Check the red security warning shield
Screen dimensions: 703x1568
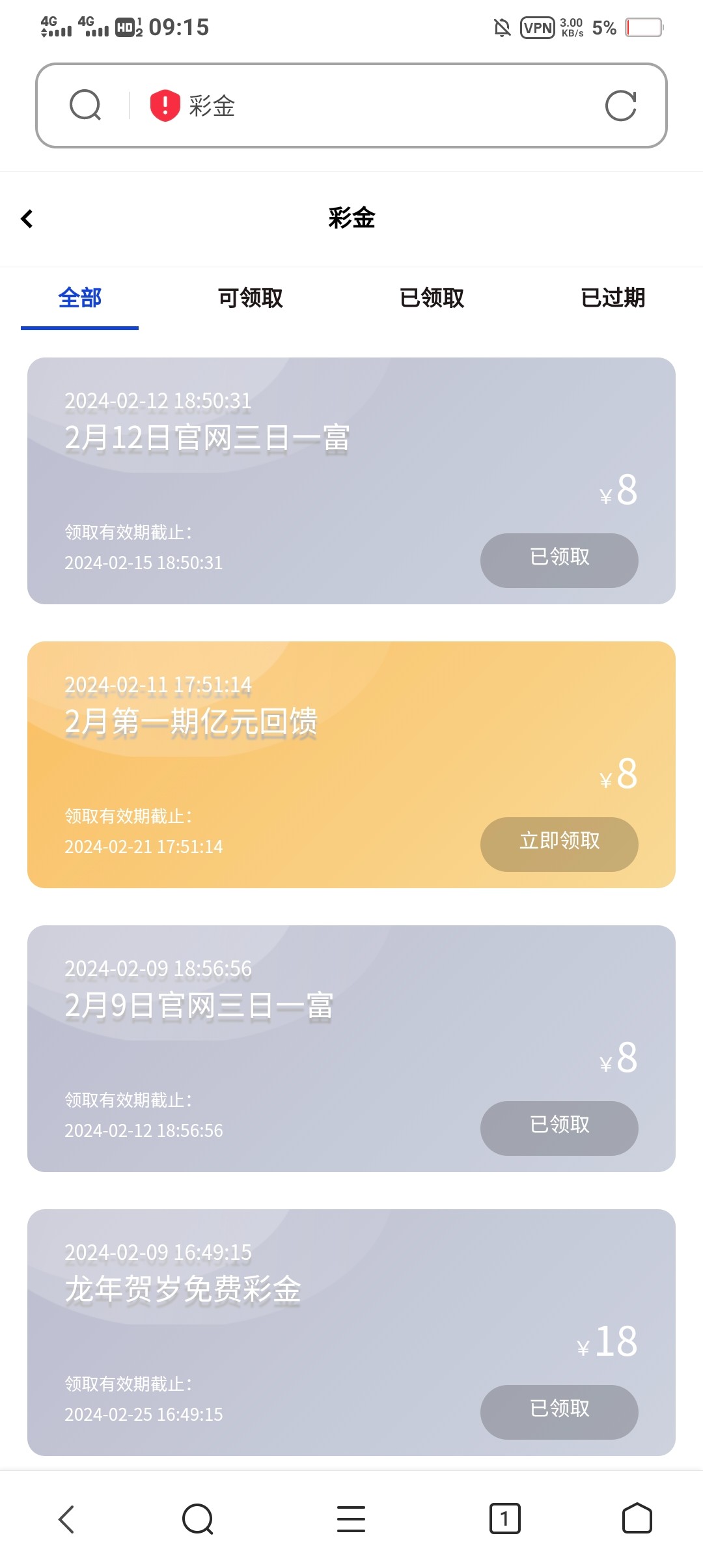tap(165, 105)
